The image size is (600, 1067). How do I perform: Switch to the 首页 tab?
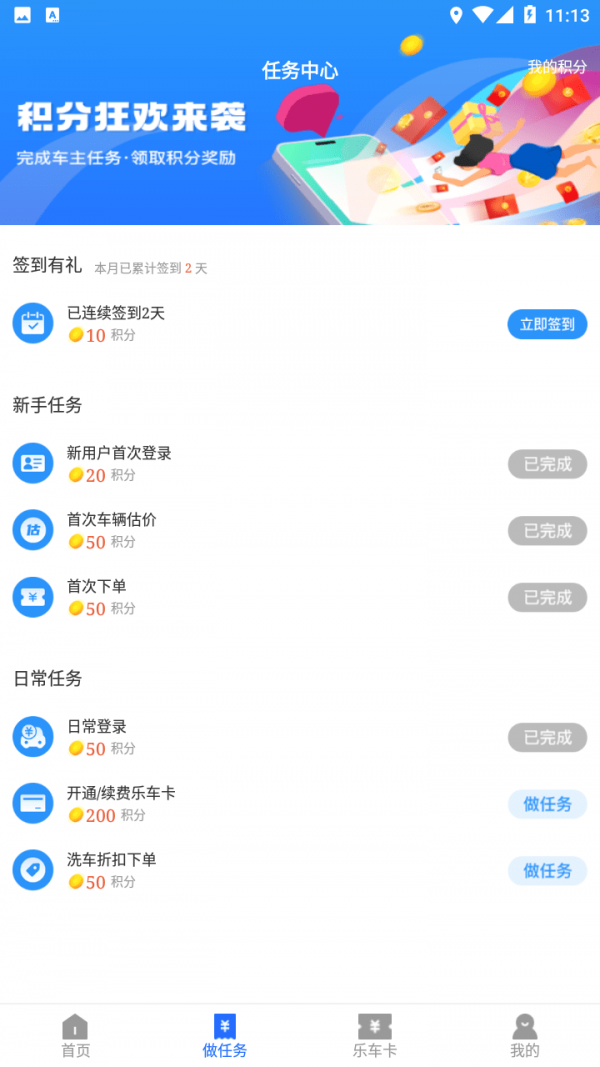tap(75, 1036)
